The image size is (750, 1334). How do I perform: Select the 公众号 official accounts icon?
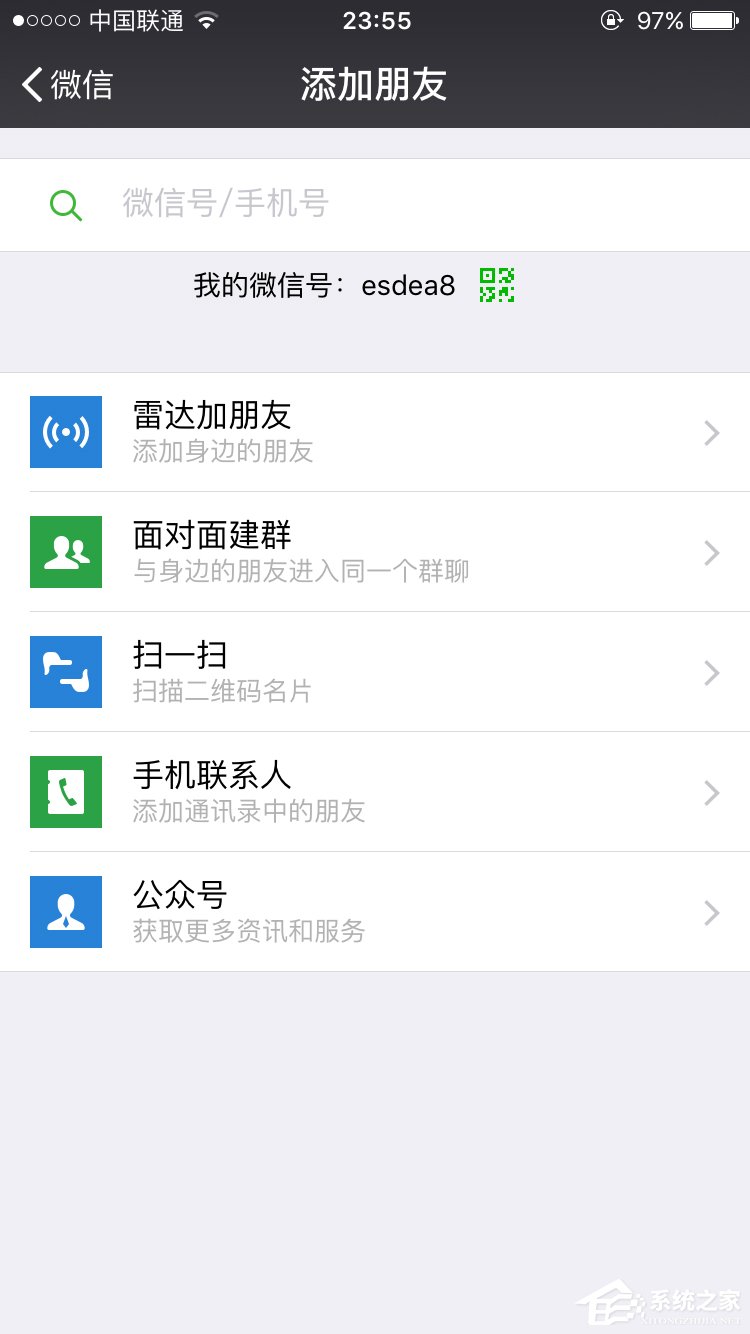coord(66,912)
